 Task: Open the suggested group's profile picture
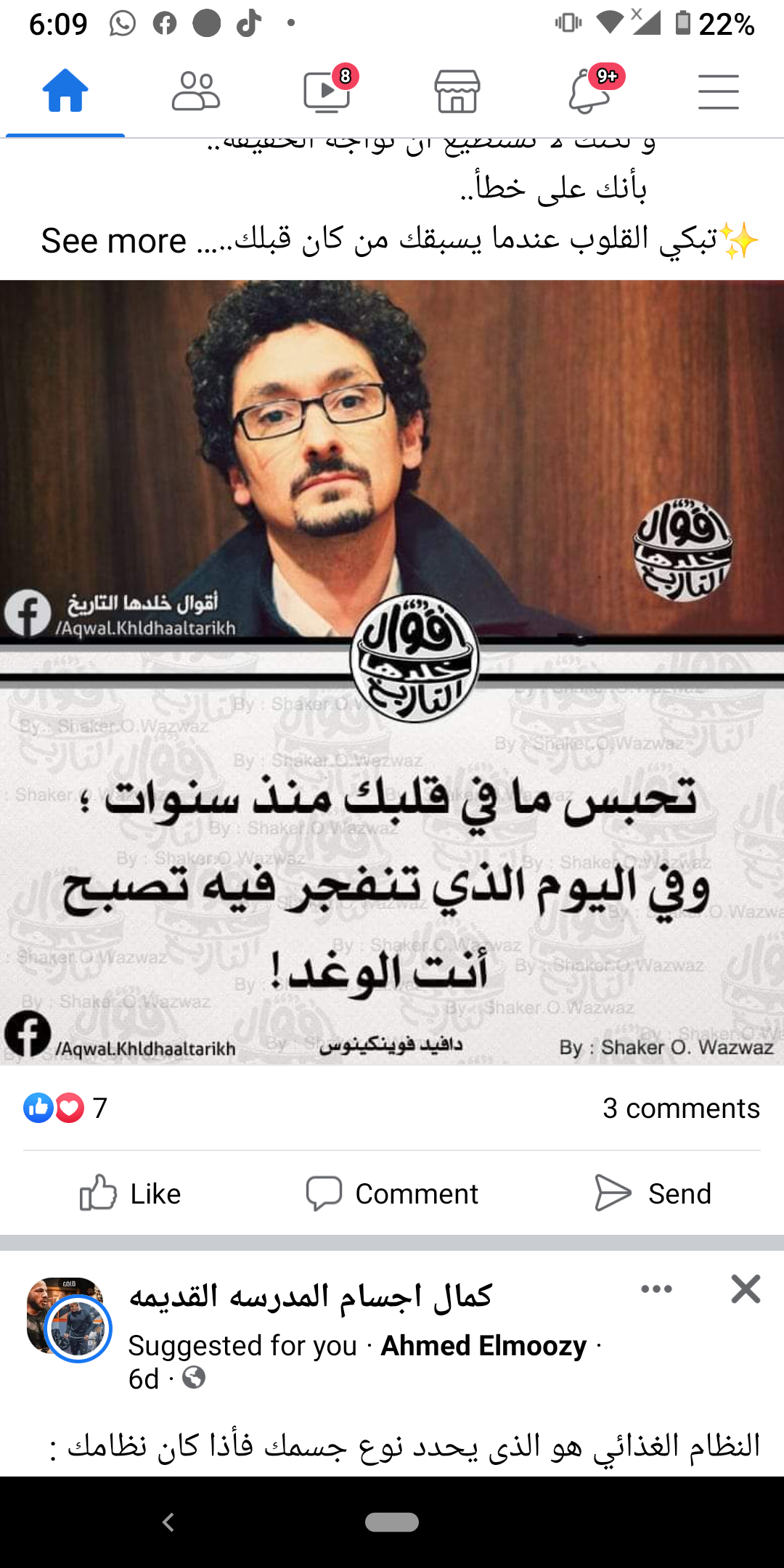pyautogui.click(x=70, y=1320)
